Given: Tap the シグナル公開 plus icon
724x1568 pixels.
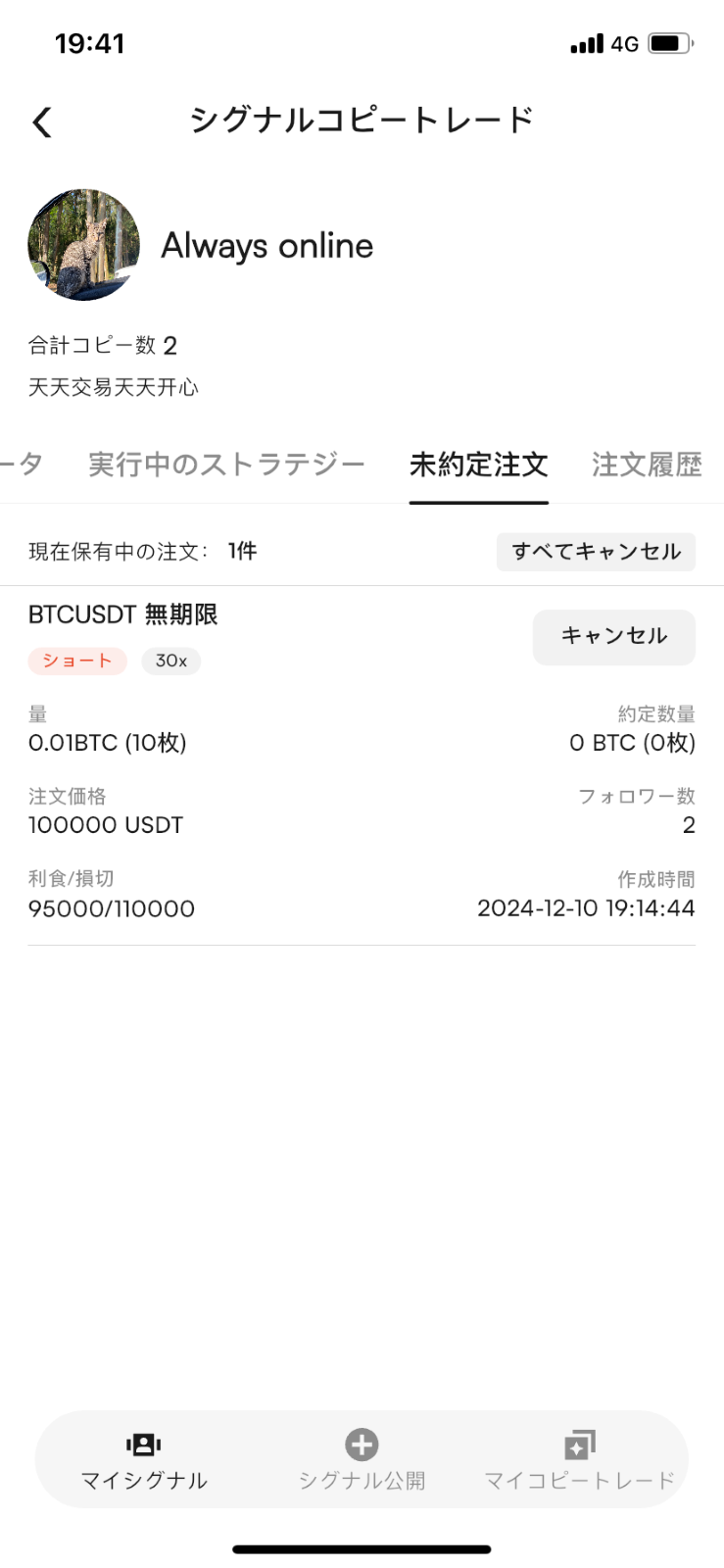Looking at the screenshot, I should point(362,1444).
